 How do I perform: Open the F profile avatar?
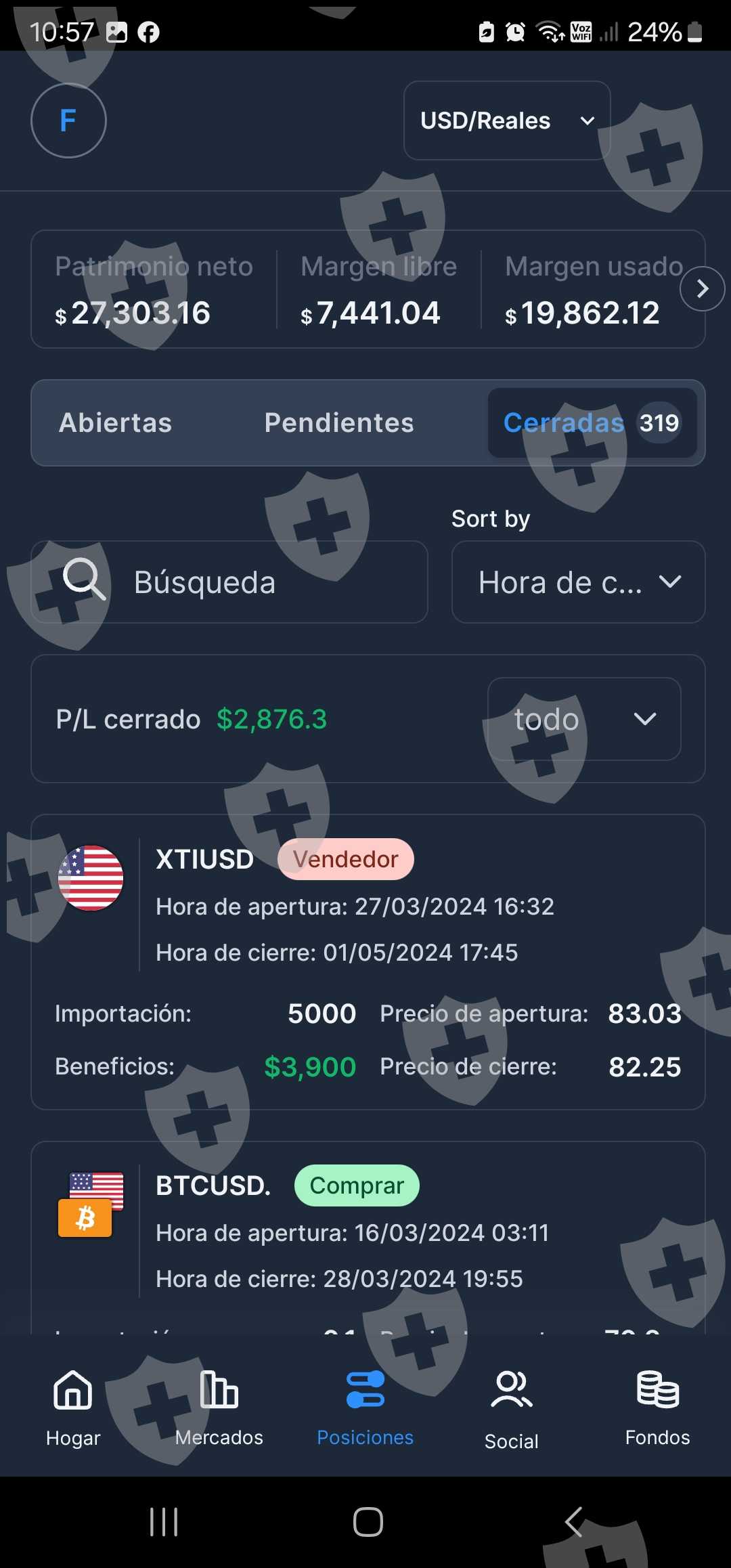pos(68,121)
